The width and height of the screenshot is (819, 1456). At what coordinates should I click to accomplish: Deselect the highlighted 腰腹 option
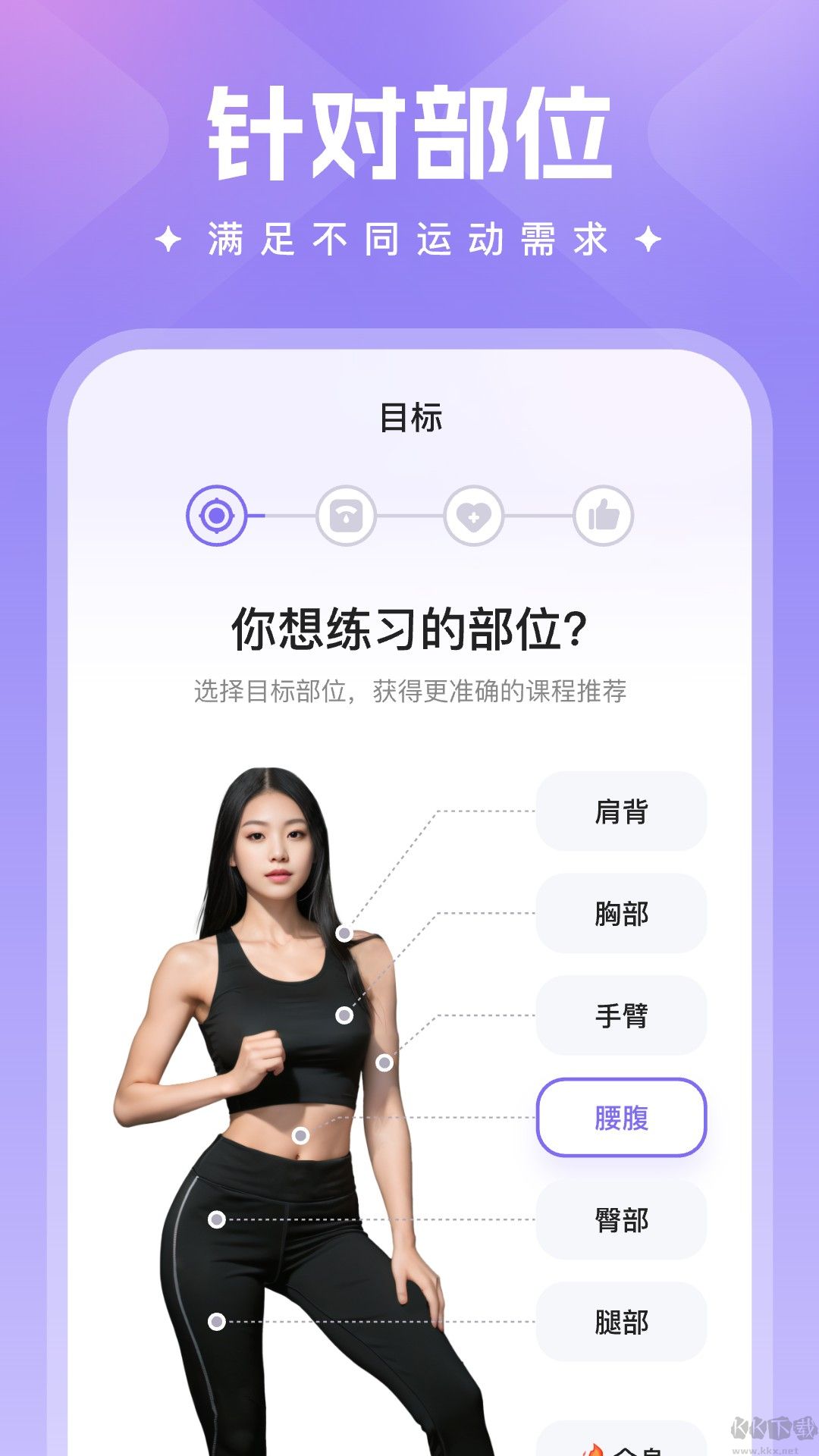(620, 1117)
